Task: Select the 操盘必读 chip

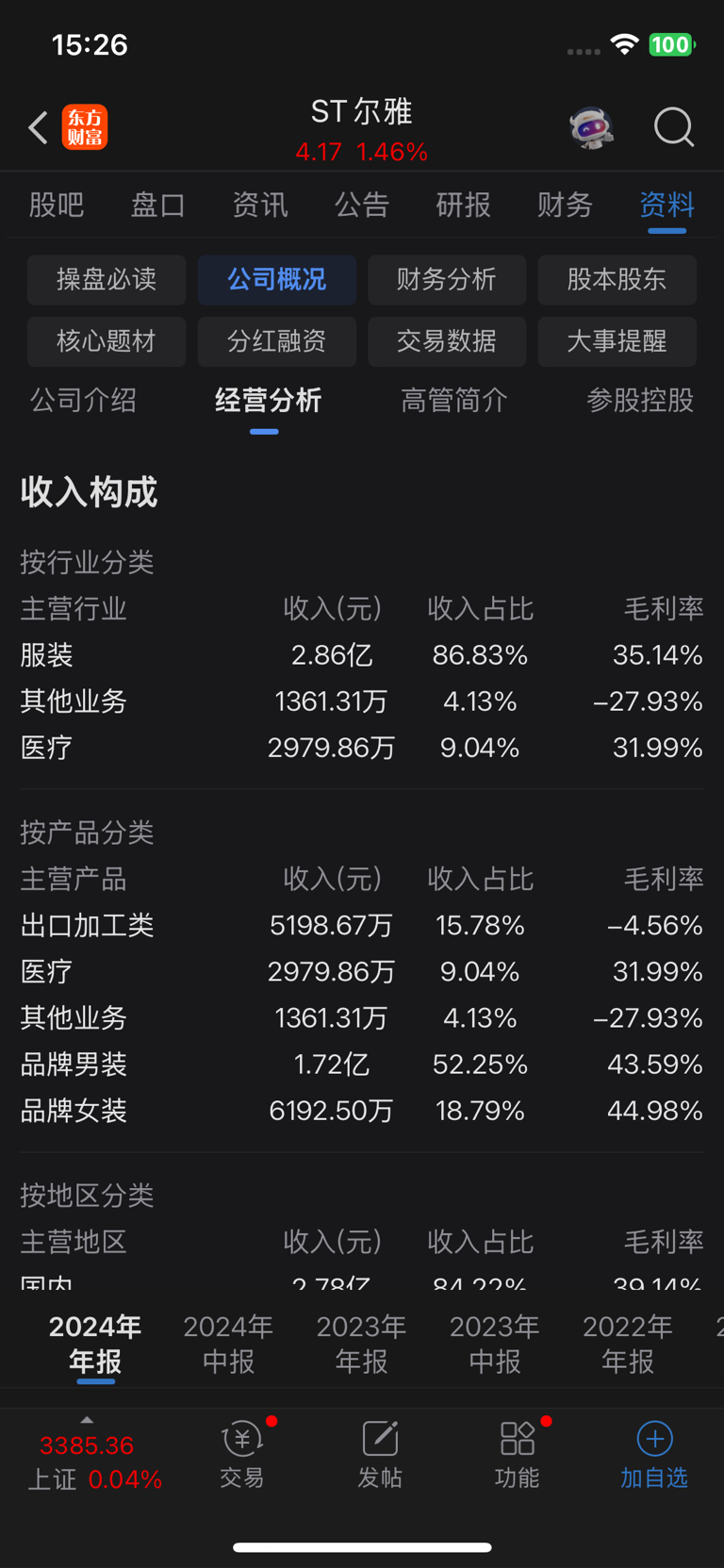Action: pyautogui.click(x=107, y=280)
